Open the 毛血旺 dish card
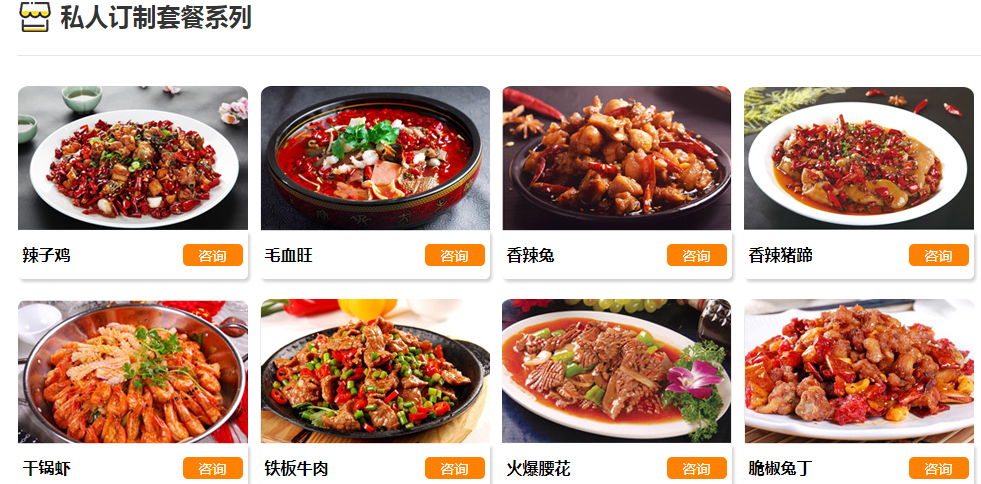The height and width of the screenshot is (484, 981). pyautogui.click(x=375, y=158)
